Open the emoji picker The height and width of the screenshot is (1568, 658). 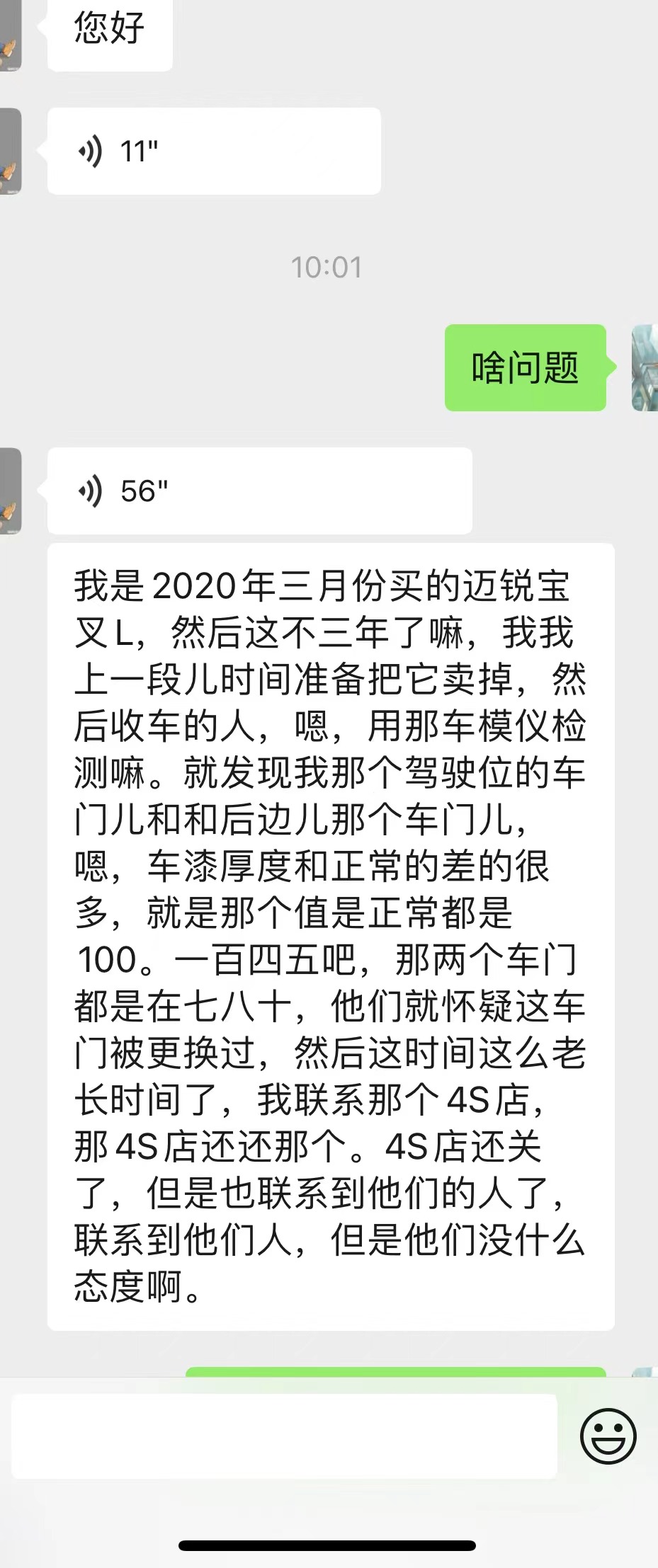click(608, 1436)
